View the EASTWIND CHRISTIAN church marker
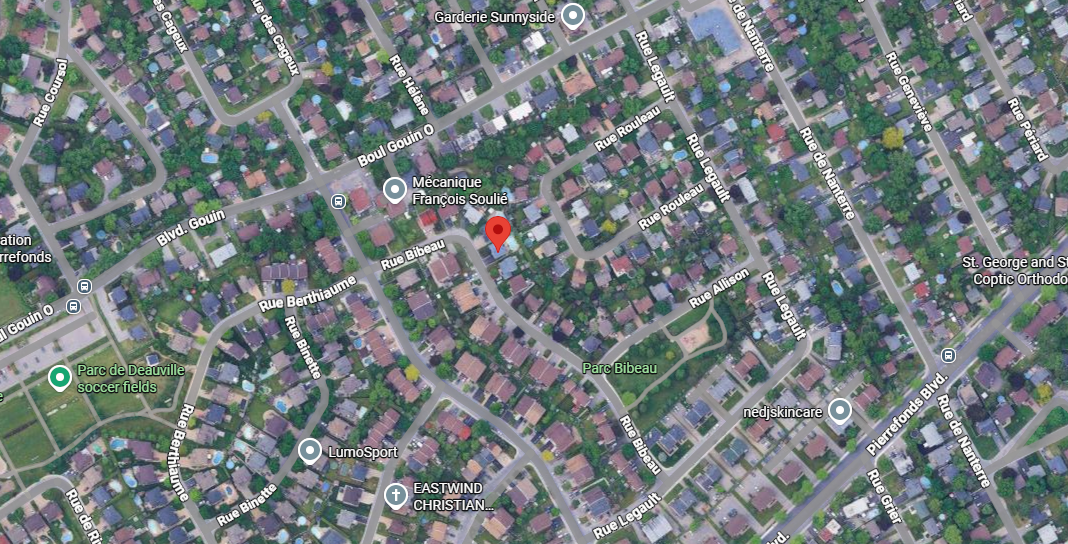Viewport: 1068px width, 544px height. (x=396, y=494)
